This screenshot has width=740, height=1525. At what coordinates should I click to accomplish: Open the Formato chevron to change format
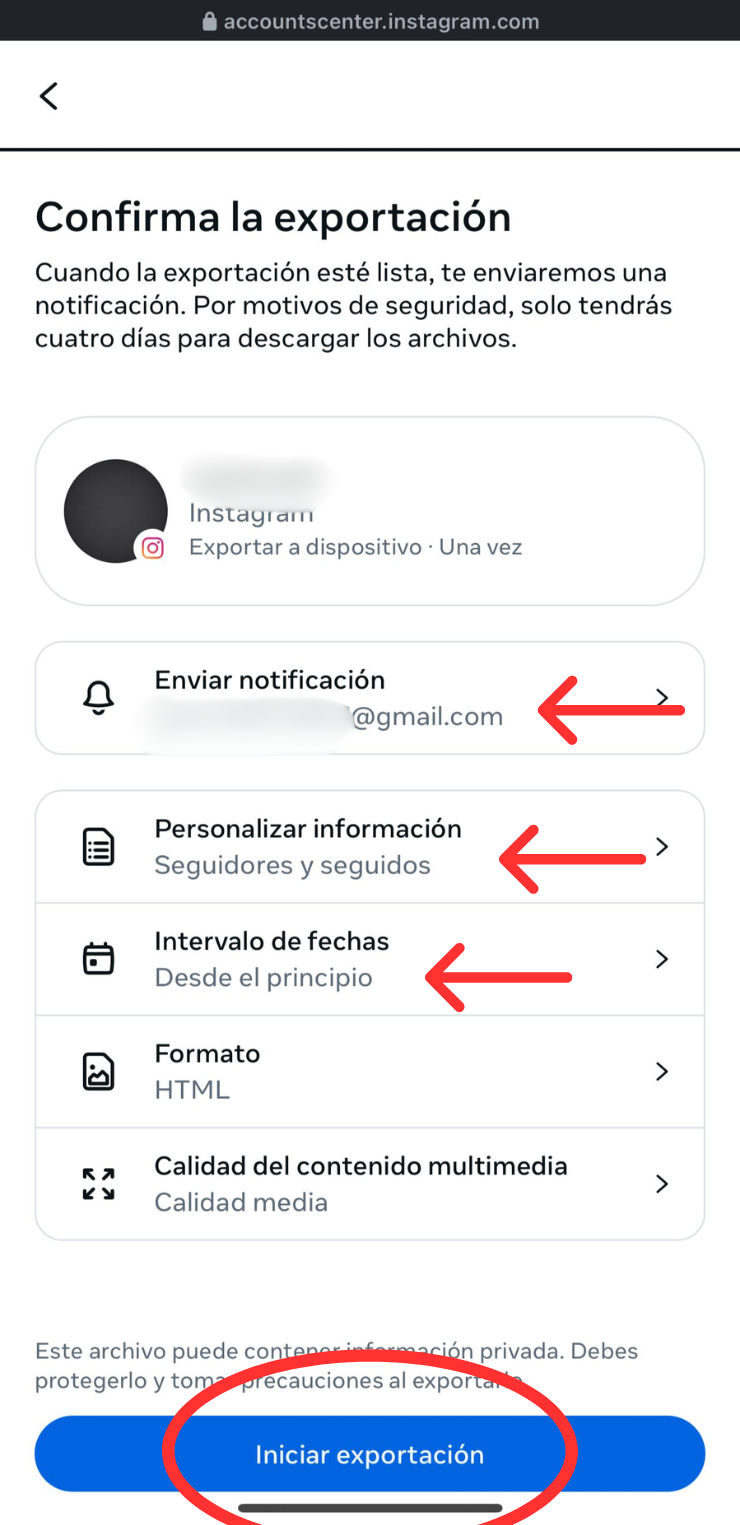pyautogui.click(x=662, y=1070)
